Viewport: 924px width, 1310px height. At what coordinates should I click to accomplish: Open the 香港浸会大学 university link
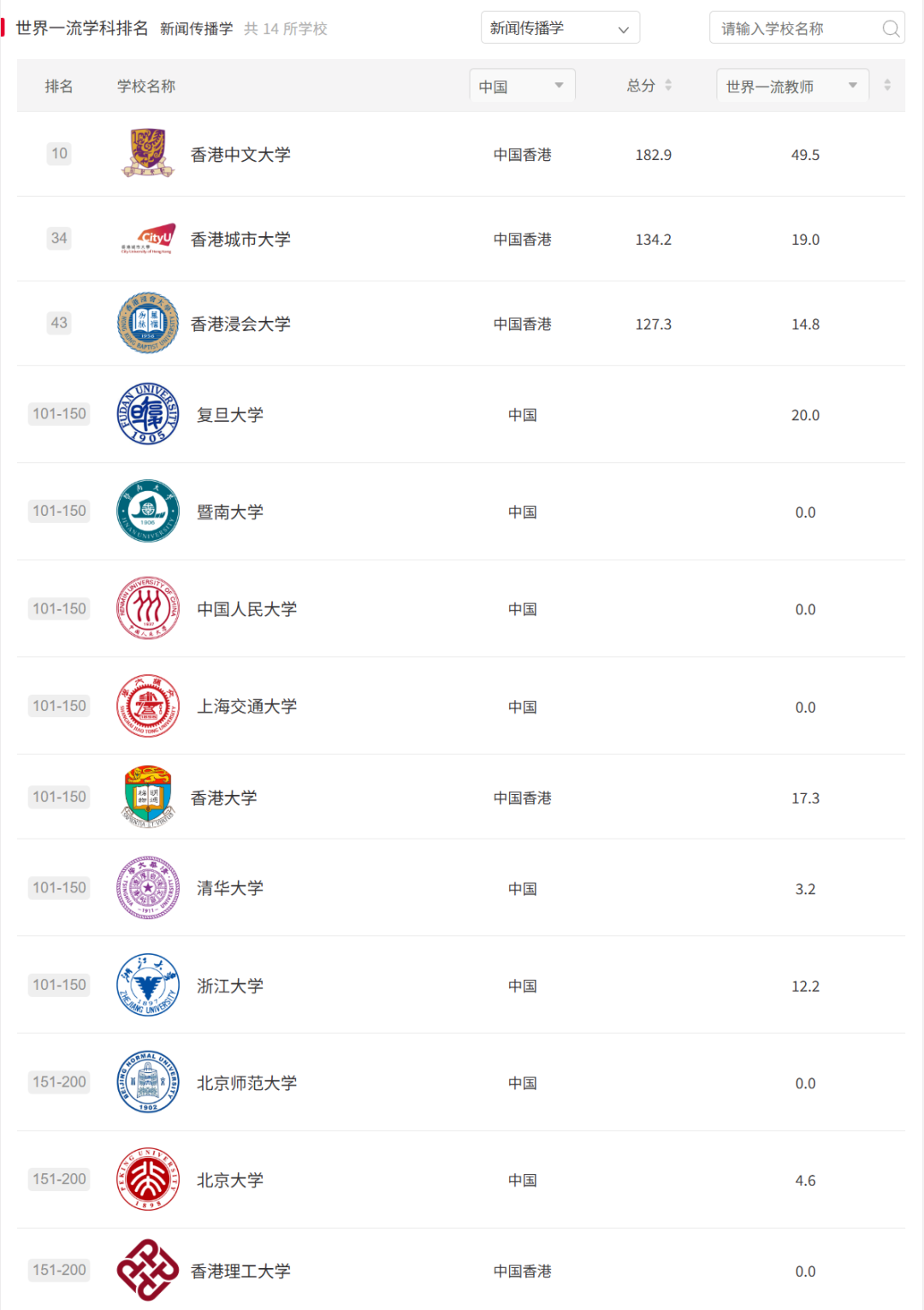(x=241, y=323)
